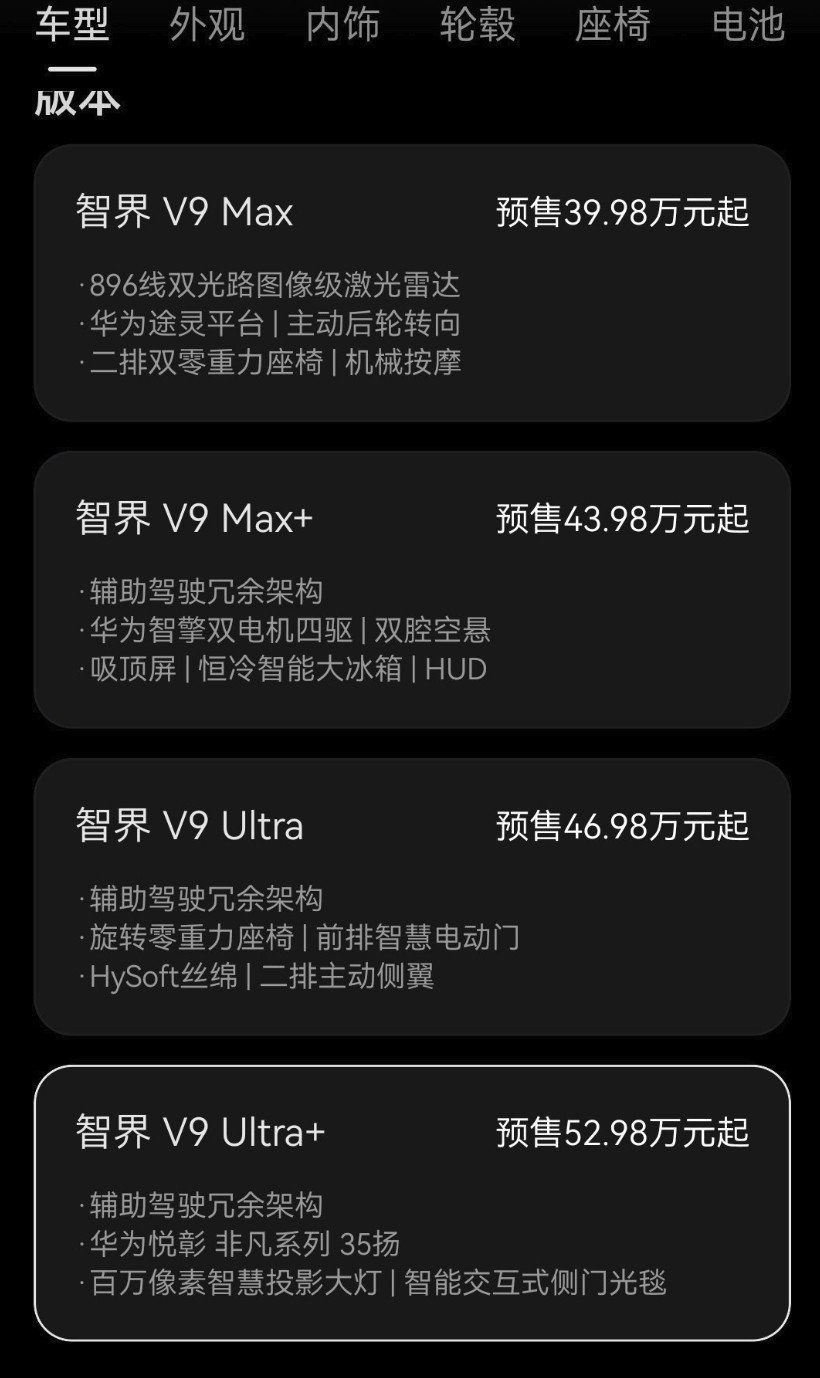Click the HySoft丝绵 feature text

(x=162, y=976)
